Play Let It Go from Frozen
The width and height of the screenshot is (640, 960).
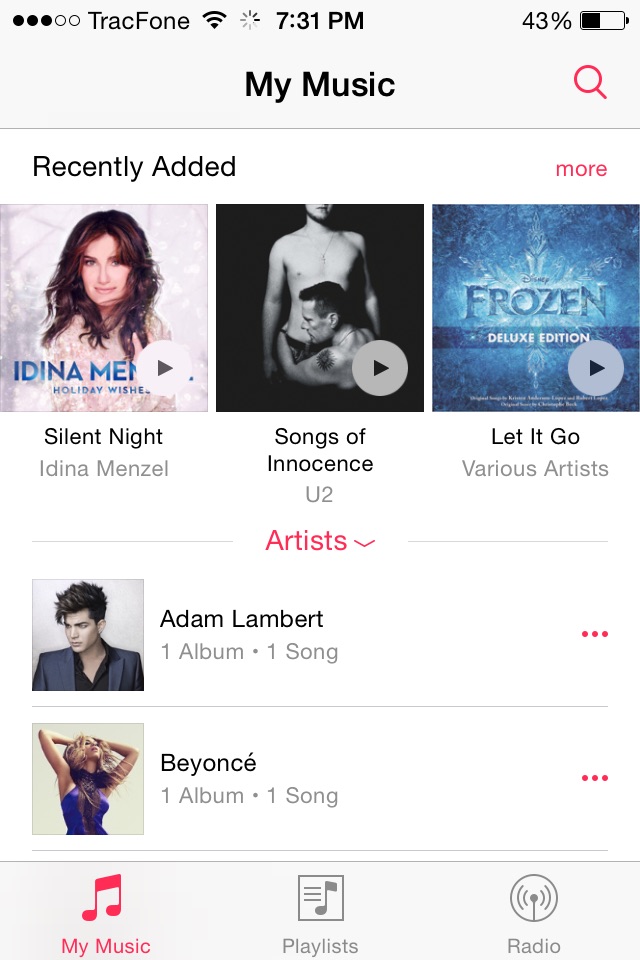597,368
